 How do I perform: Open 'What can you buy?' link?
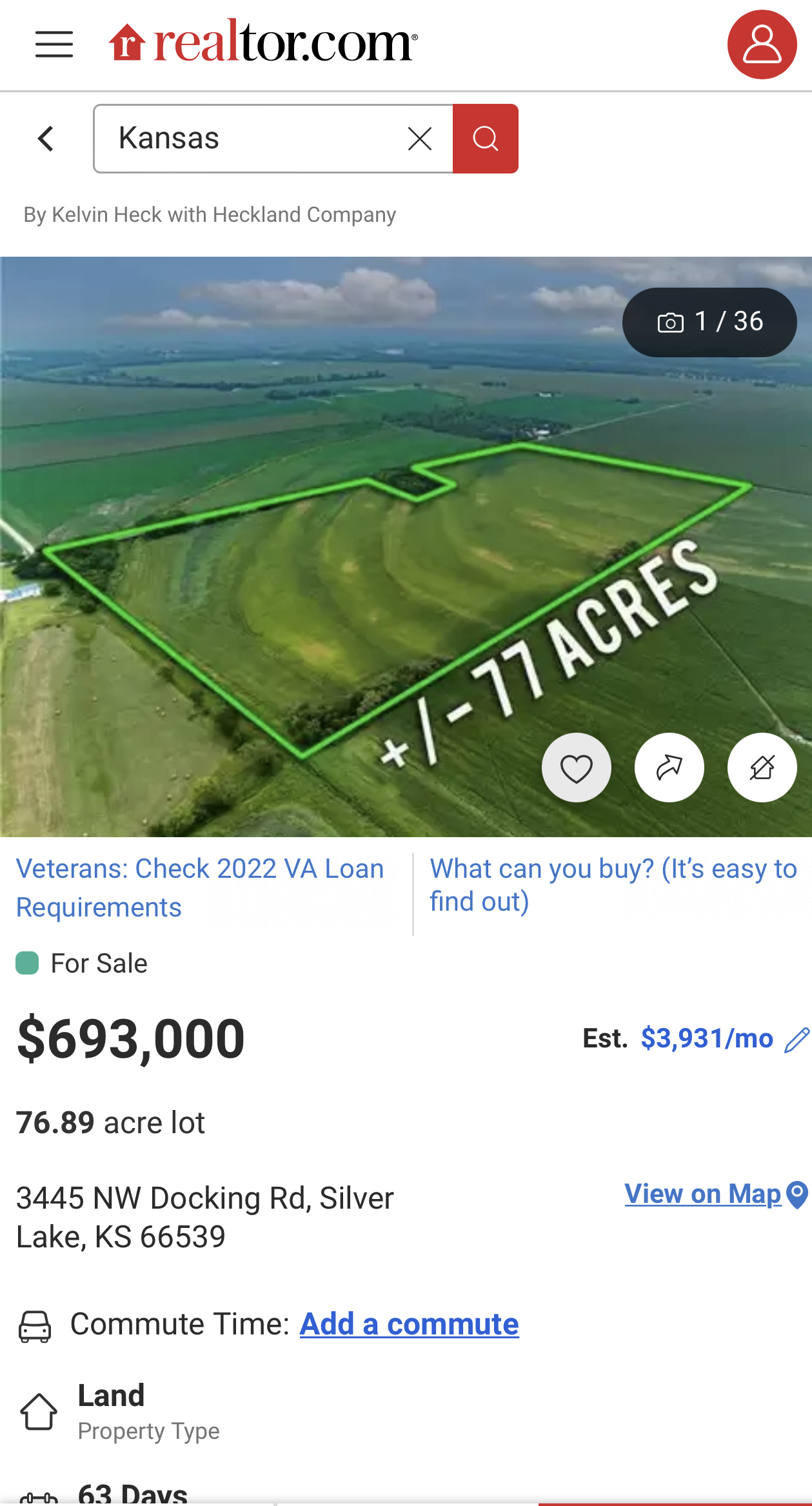pyautogui.click(x=613, y=884)
